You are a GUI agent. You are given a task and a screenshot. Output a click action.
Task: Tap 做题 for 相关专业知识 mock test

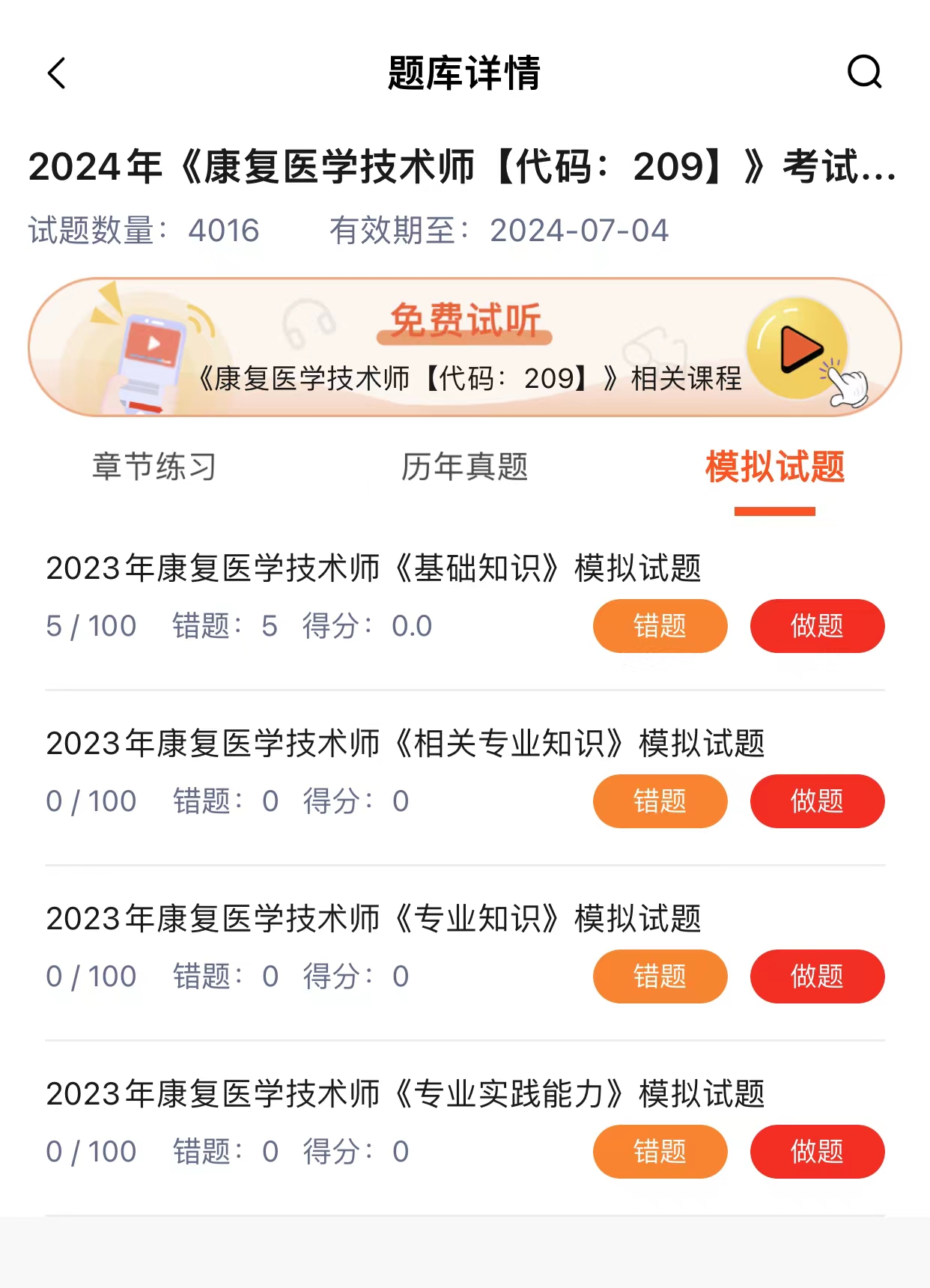click(817, 801)
